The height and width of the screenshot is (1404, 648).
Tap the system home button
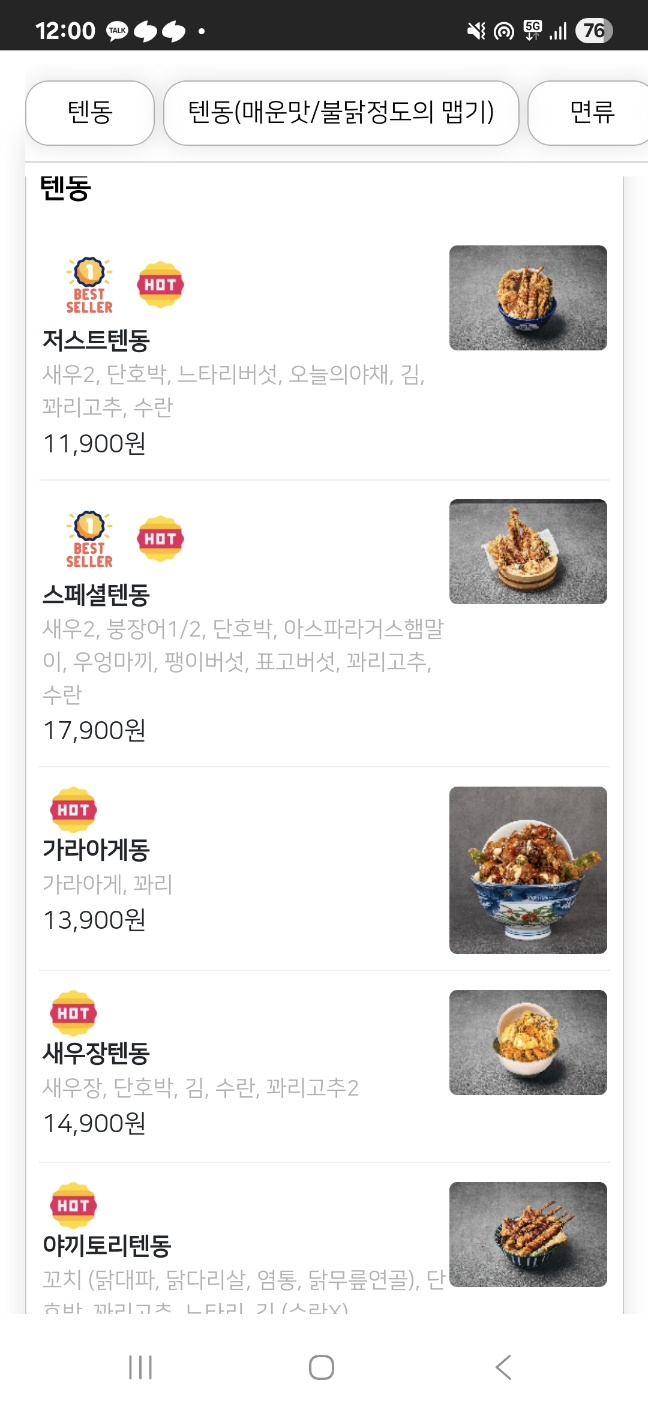tap(321, 1367)
